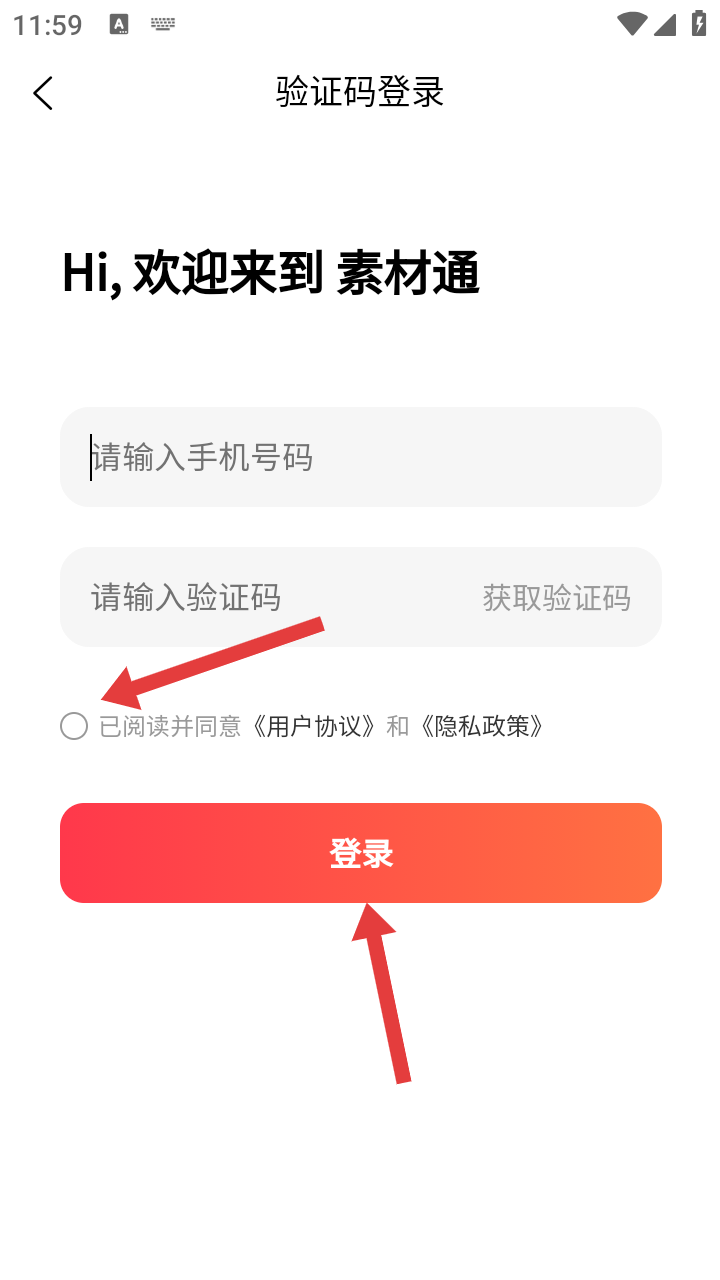Viewport: 720px width, 1280px height.
Task: Check the agreement consent circle
Action: (x=74, y=726)
